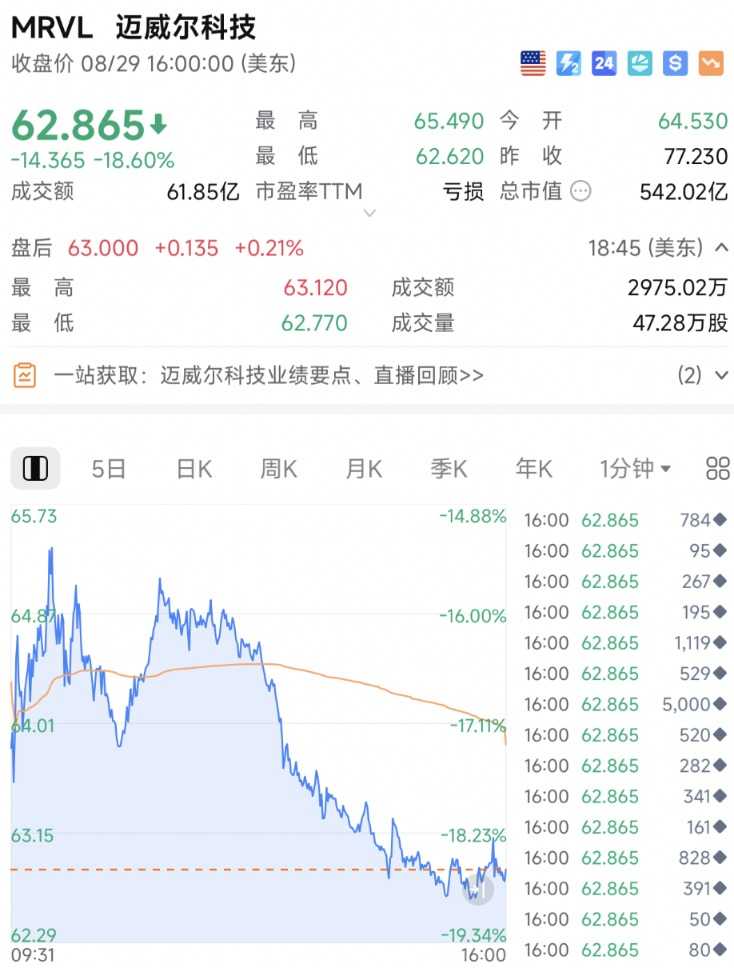
Task: Switch to the 5日 chart tab
Action: pyautogui.click(x=108, y=468)
